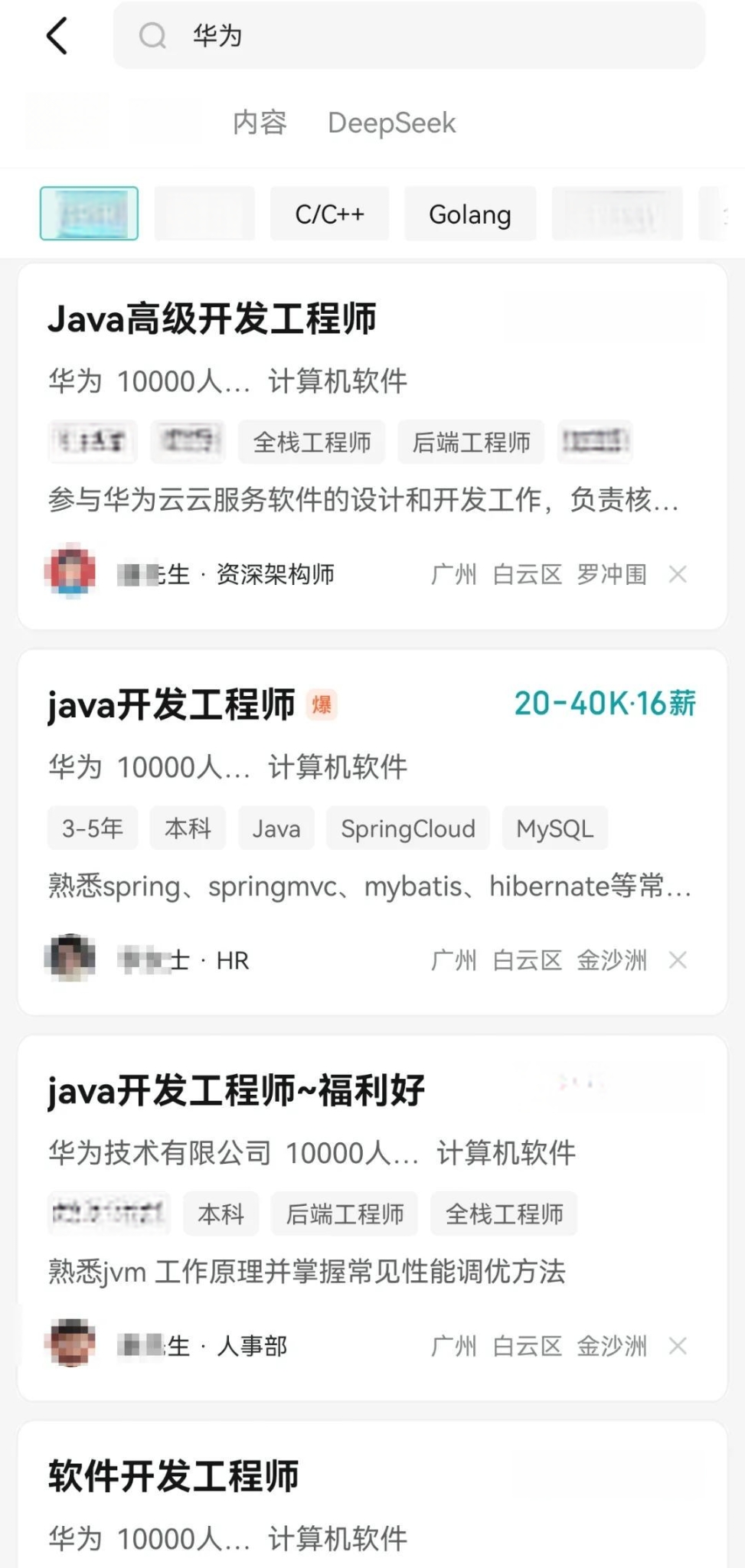745x1568 pixels.
Task: Open the Java高级开发工程师 job card
Action: [x=211, y=319]
